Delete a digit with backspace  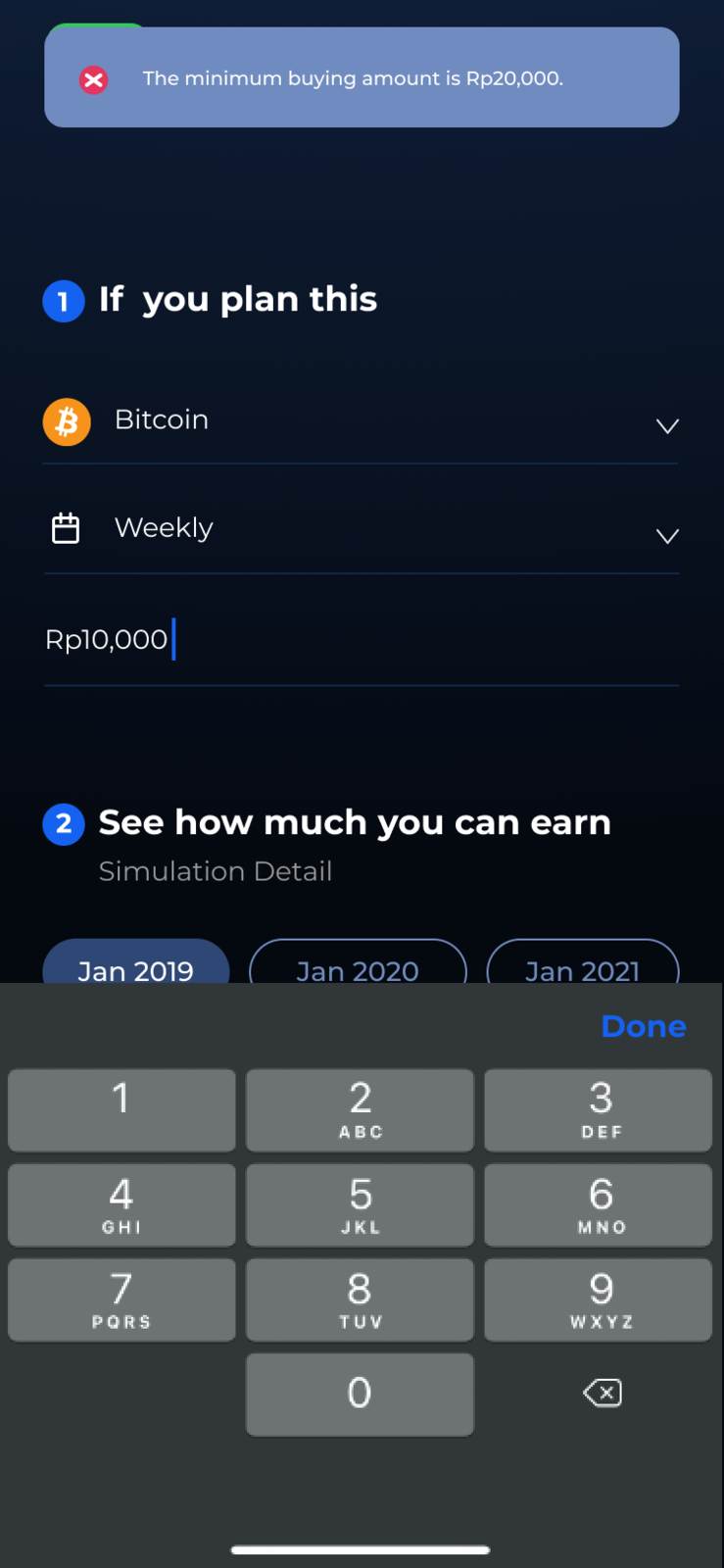[602, 1393]
